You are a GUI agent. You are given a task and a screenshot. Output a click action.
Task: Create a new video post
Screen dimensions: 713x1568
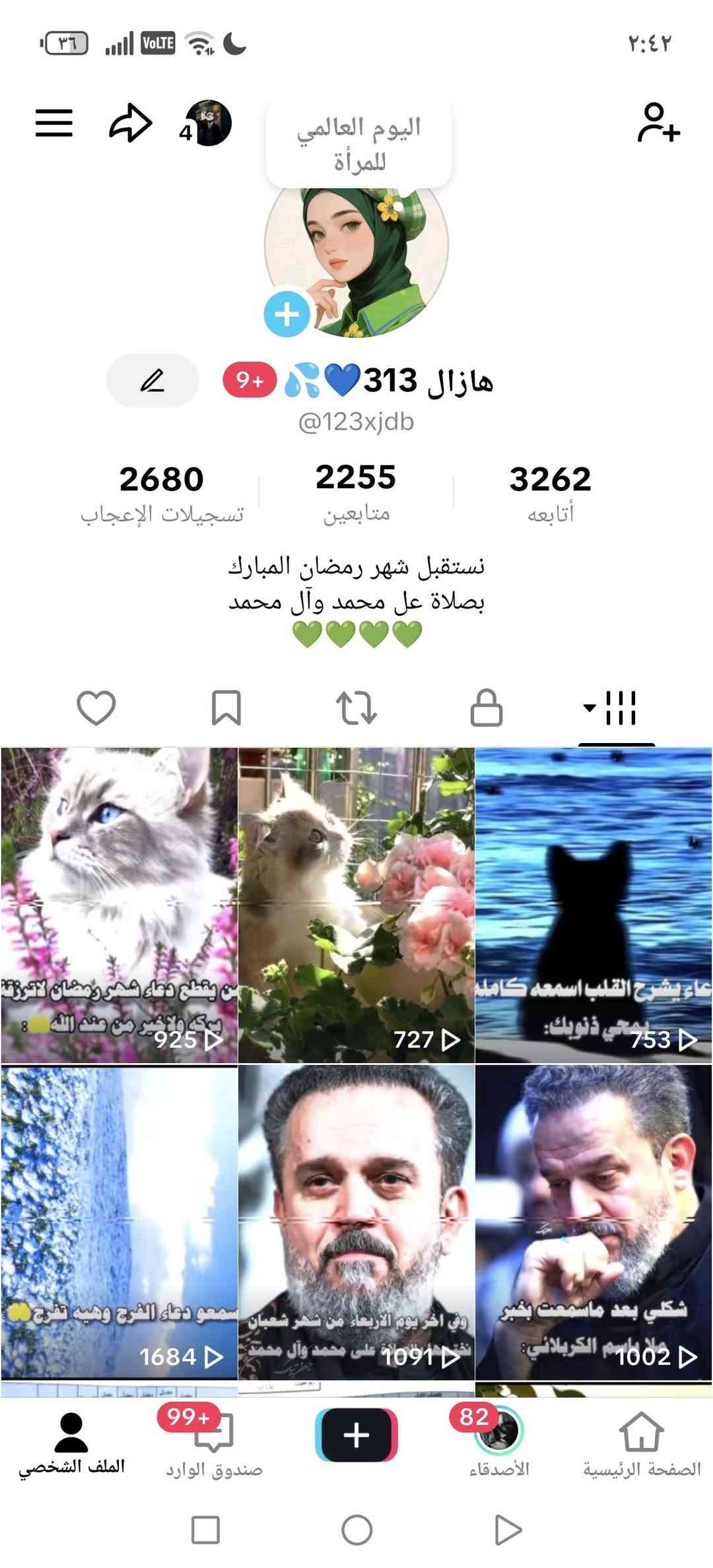pos(356,1435)
